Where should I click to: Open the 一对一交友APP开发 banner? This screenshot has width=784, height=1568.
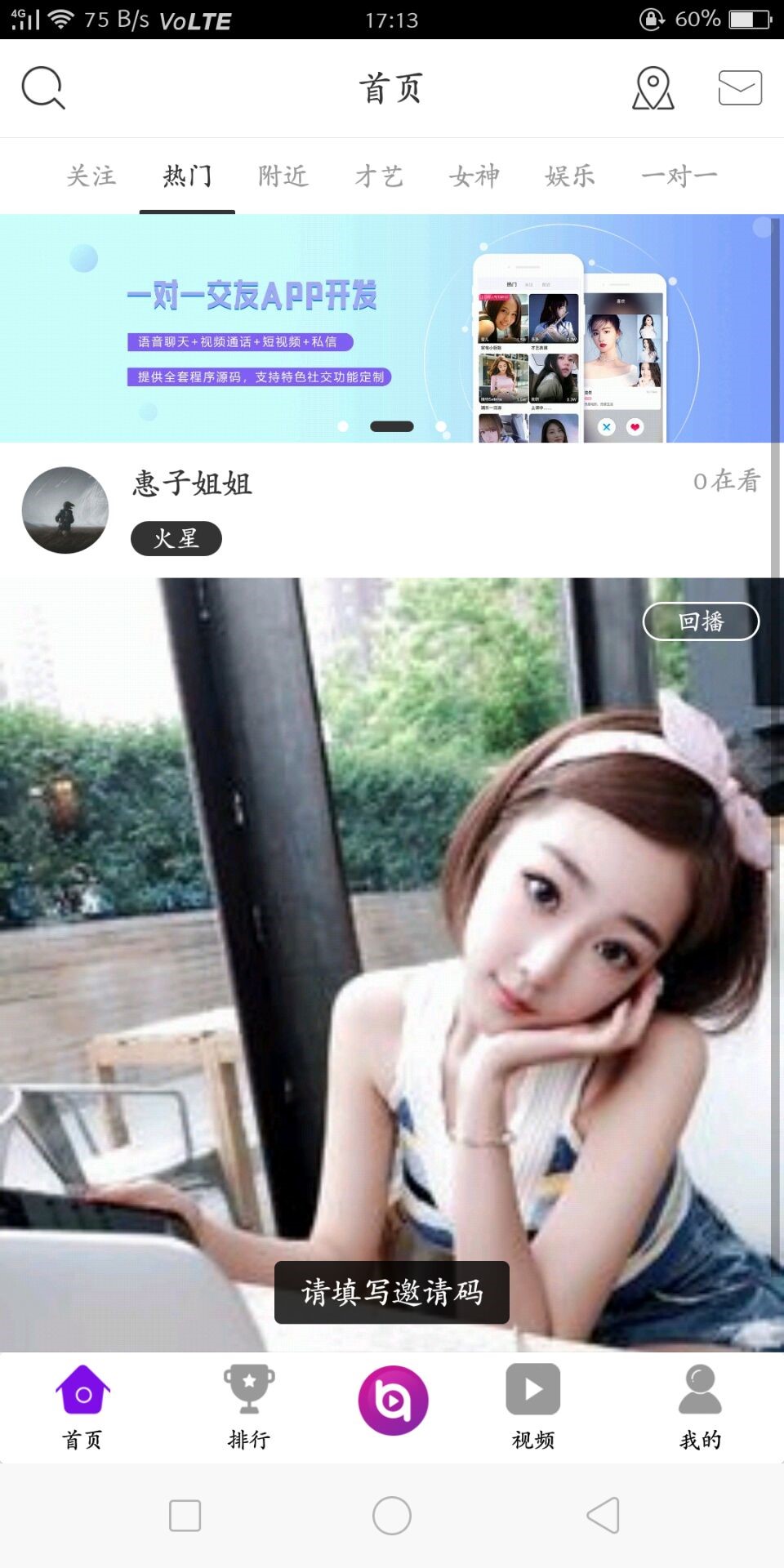click(x=390, y=328)
